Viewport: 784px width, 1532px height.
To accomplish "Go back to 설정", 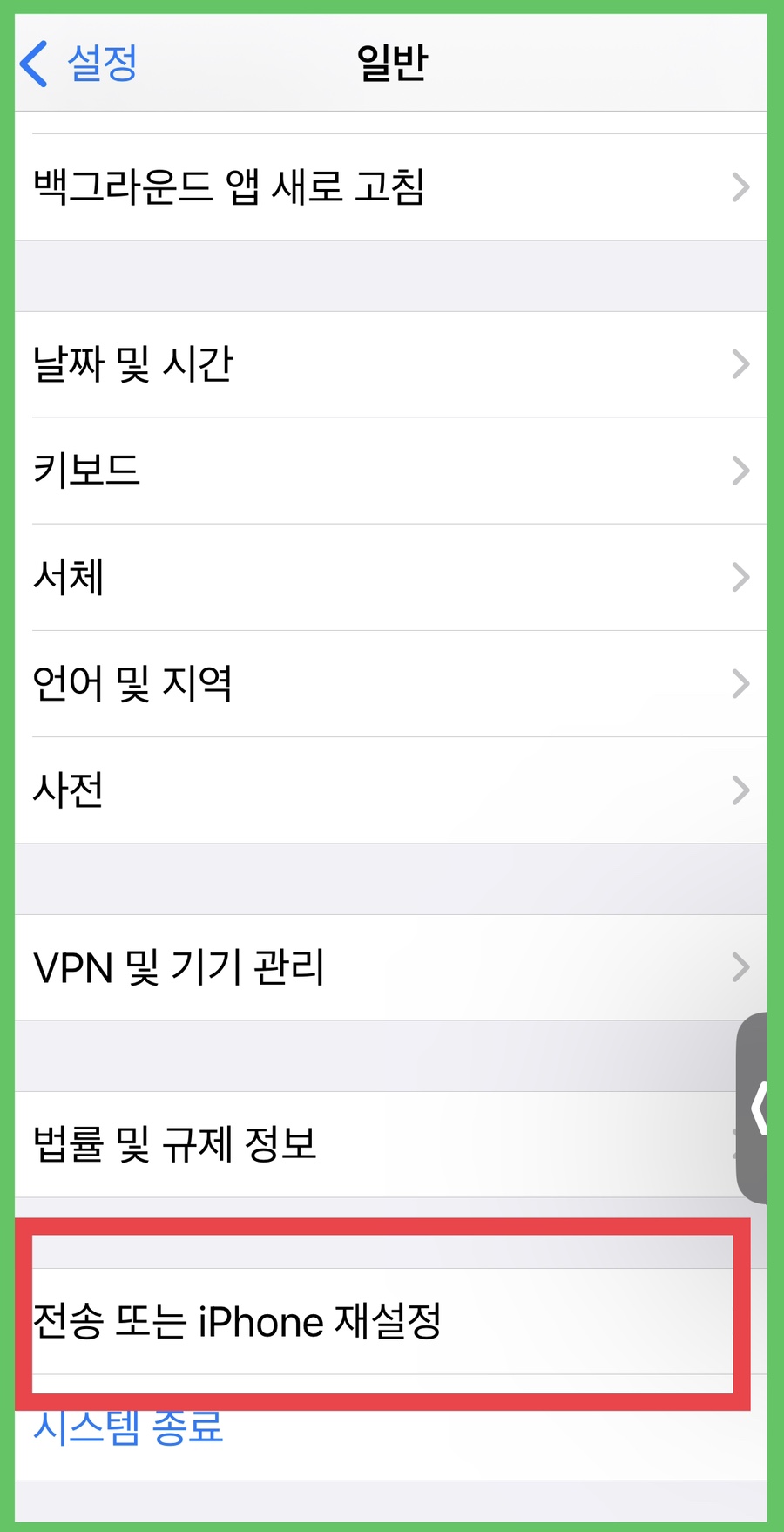I will 78,63.
